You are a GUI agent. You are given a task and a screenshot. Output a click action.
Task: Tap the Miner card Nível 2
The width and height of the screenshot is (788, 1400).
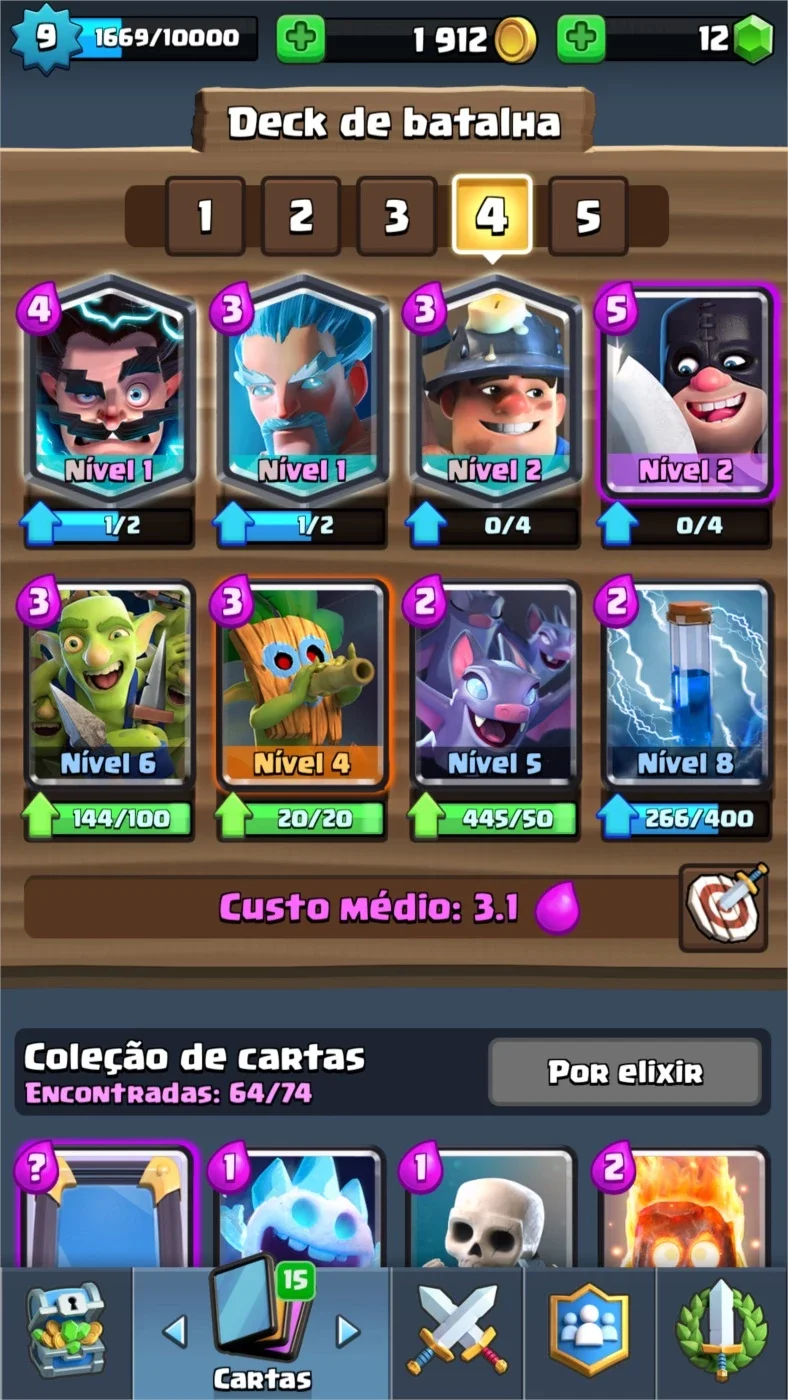coord(494,390)
